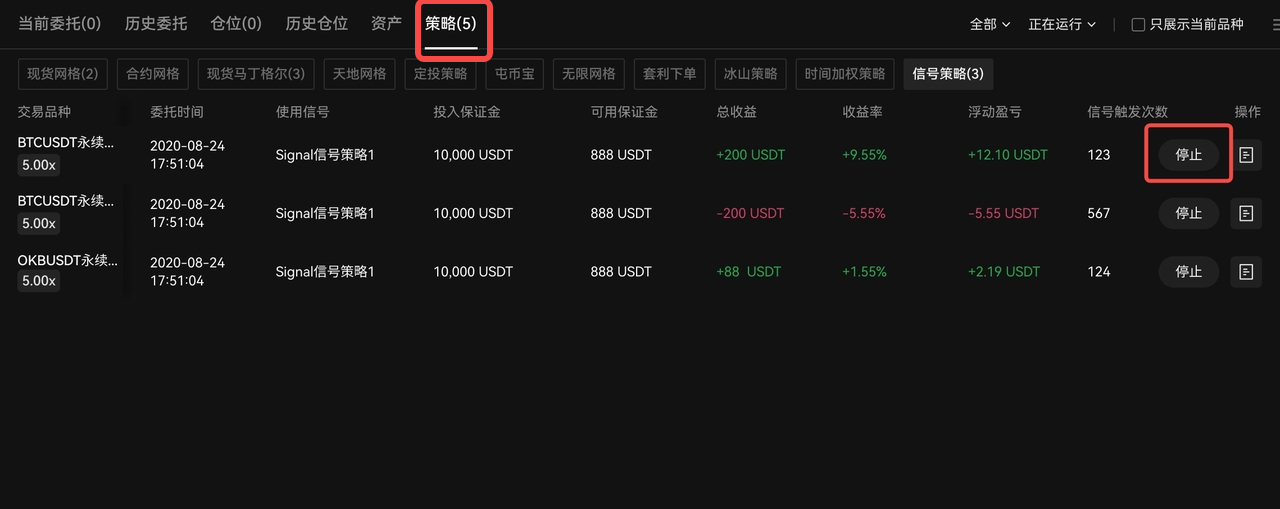Viewport: 1280px width, 509px height.
Task: Expand the 正在运行 status dropdown
Action: pos(1062,24)
